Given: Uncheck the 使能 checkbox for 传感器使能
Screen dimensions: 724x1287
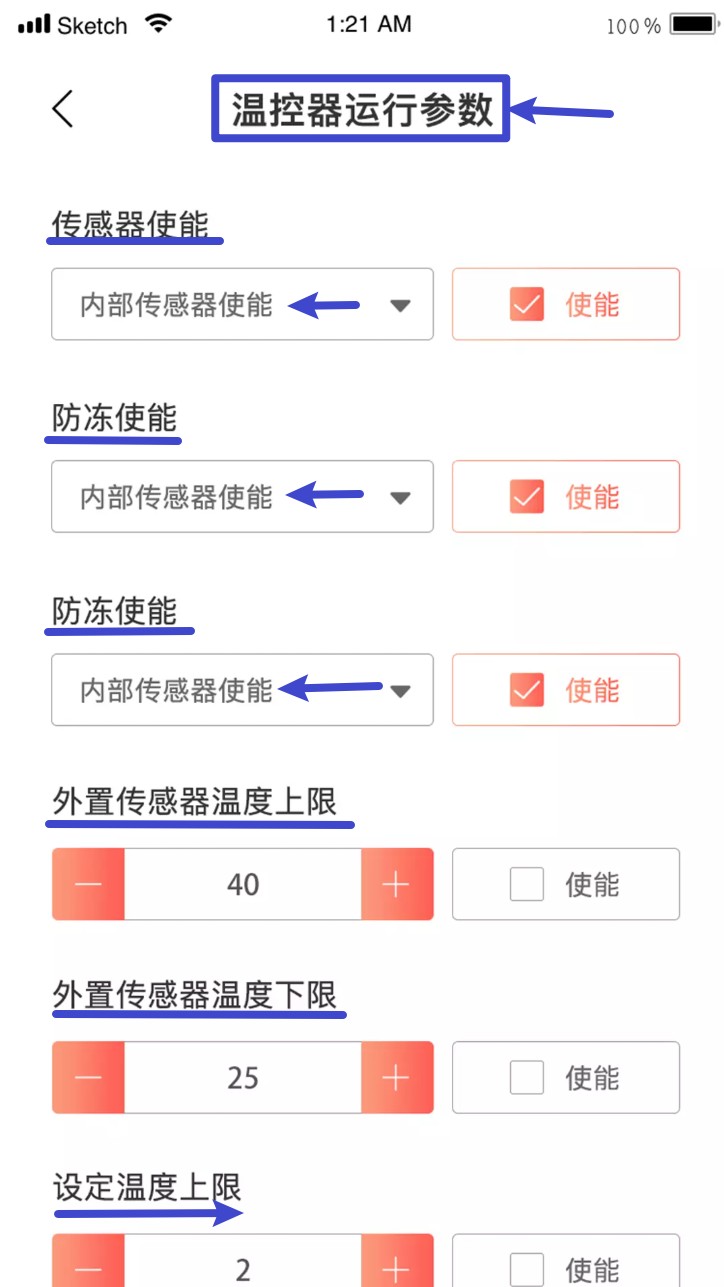Looking at the screenshot, I should 527,305.
